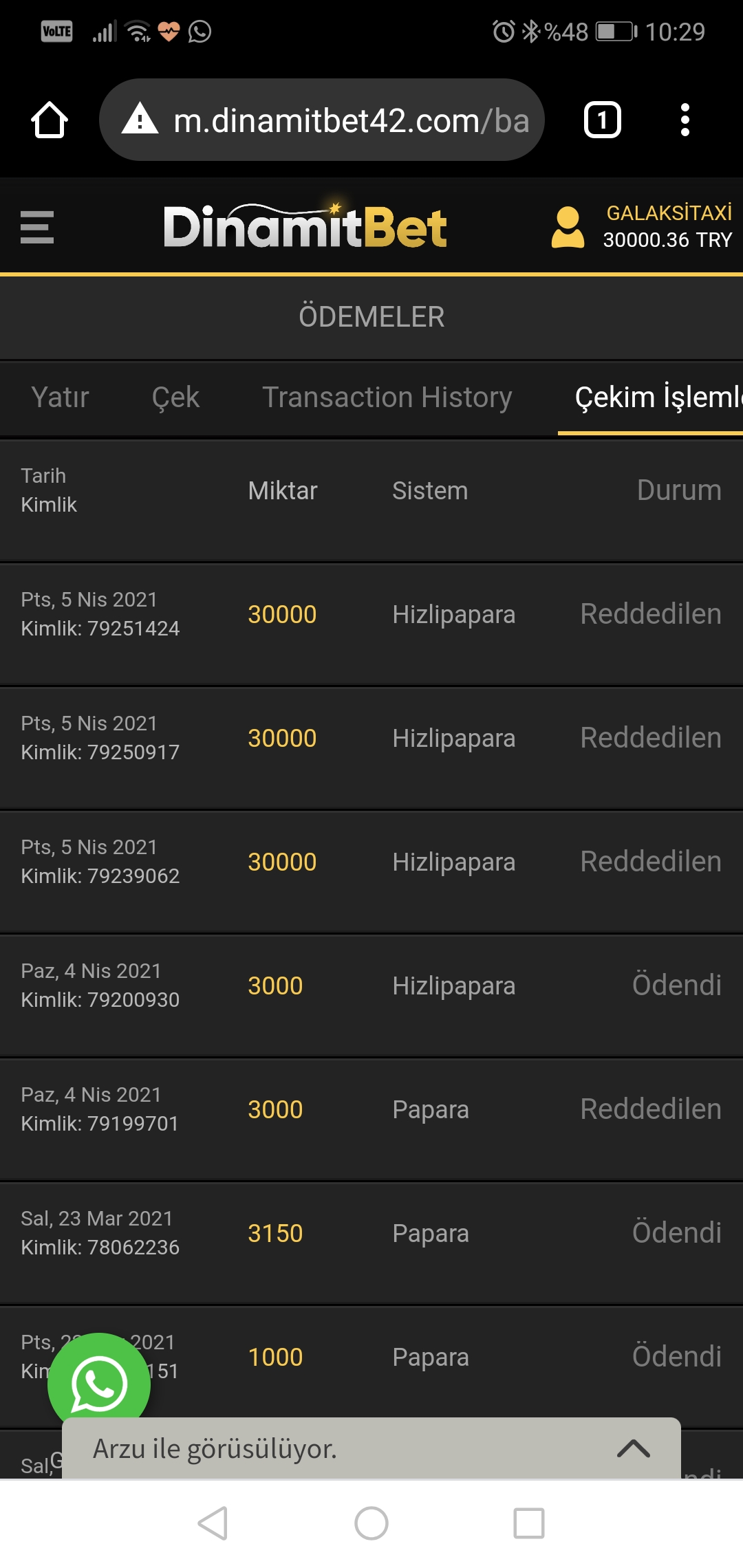
Task: Open the GALAKSİTAXİ account profile
Action: 641,226
